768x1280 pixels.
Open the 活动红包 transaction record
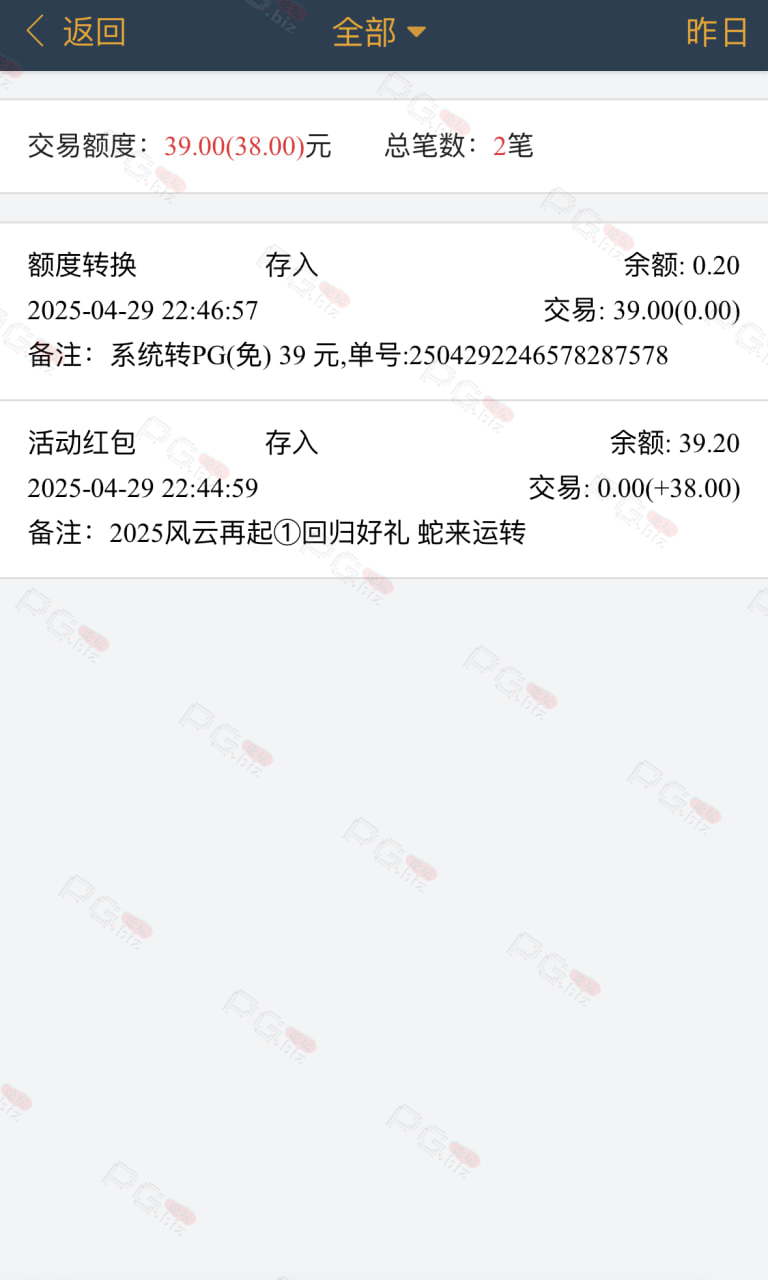click(x=384, y=489)
